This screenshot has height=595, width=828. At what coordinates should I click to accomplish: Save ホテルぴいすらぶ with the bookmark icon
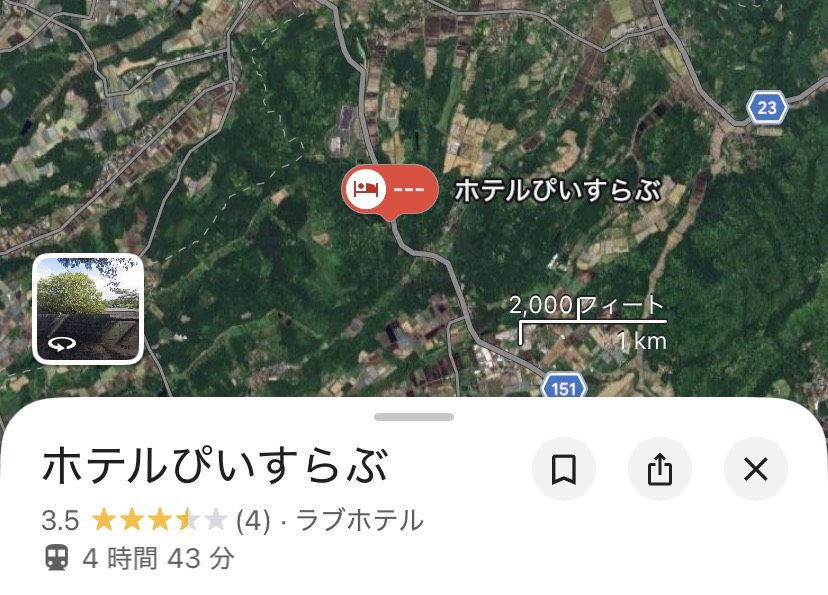point(564,469)
